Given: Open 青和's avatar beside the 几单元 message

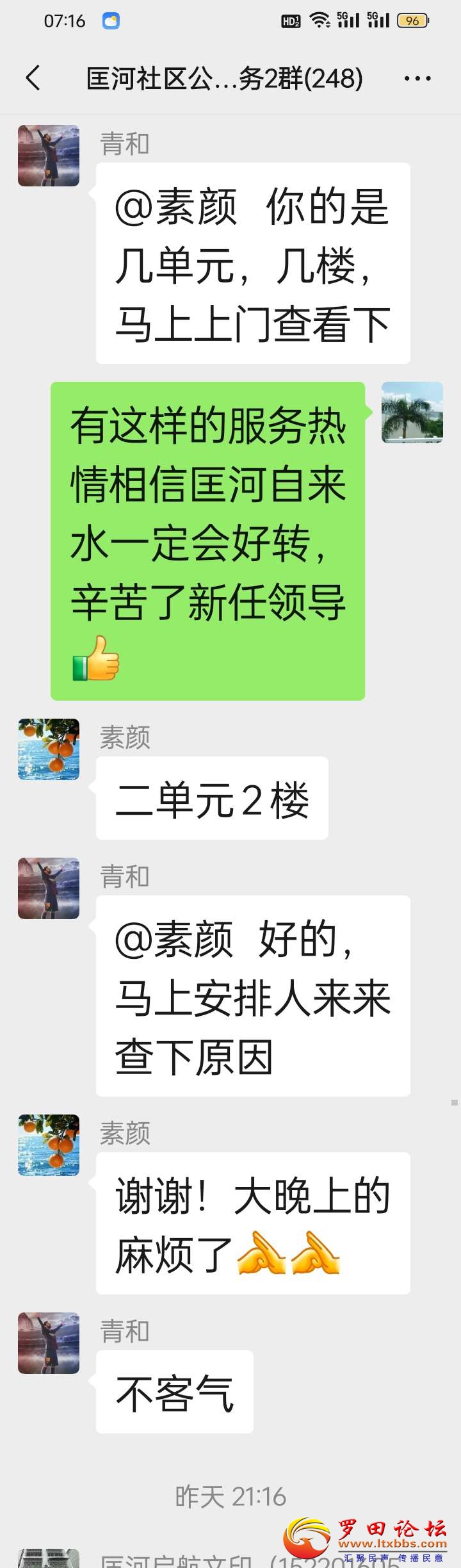Looking at the screenshot, I should (x=49, y=156).
